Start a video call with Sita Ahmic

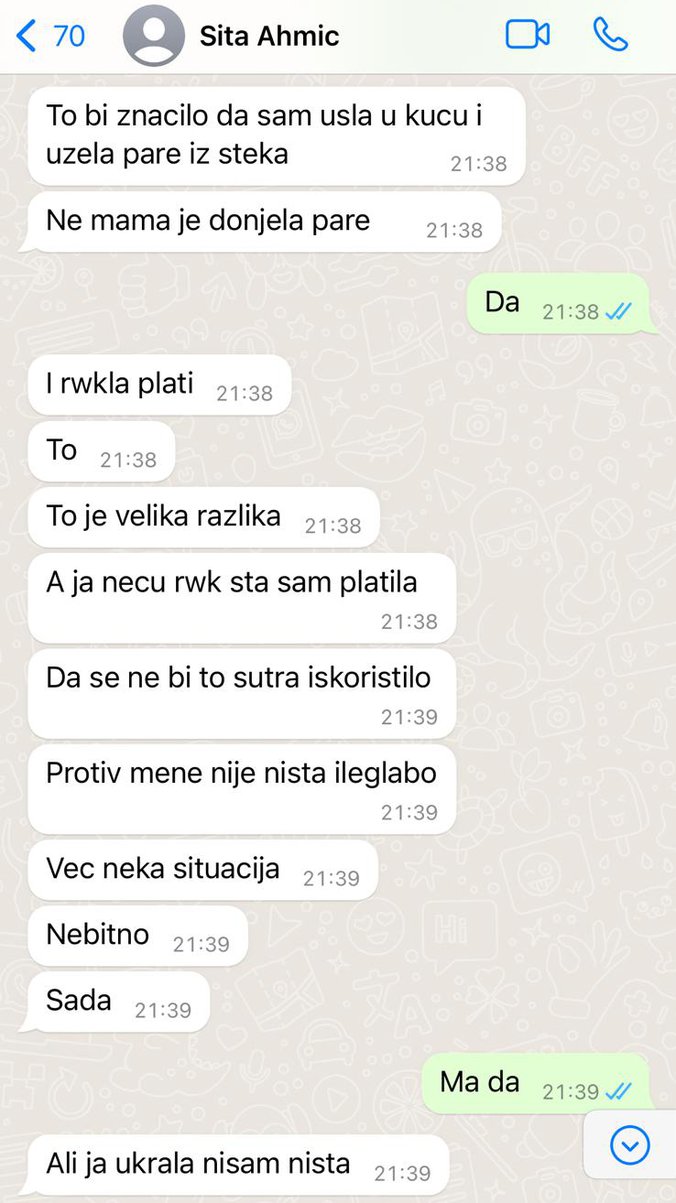[x=527, y=35]
